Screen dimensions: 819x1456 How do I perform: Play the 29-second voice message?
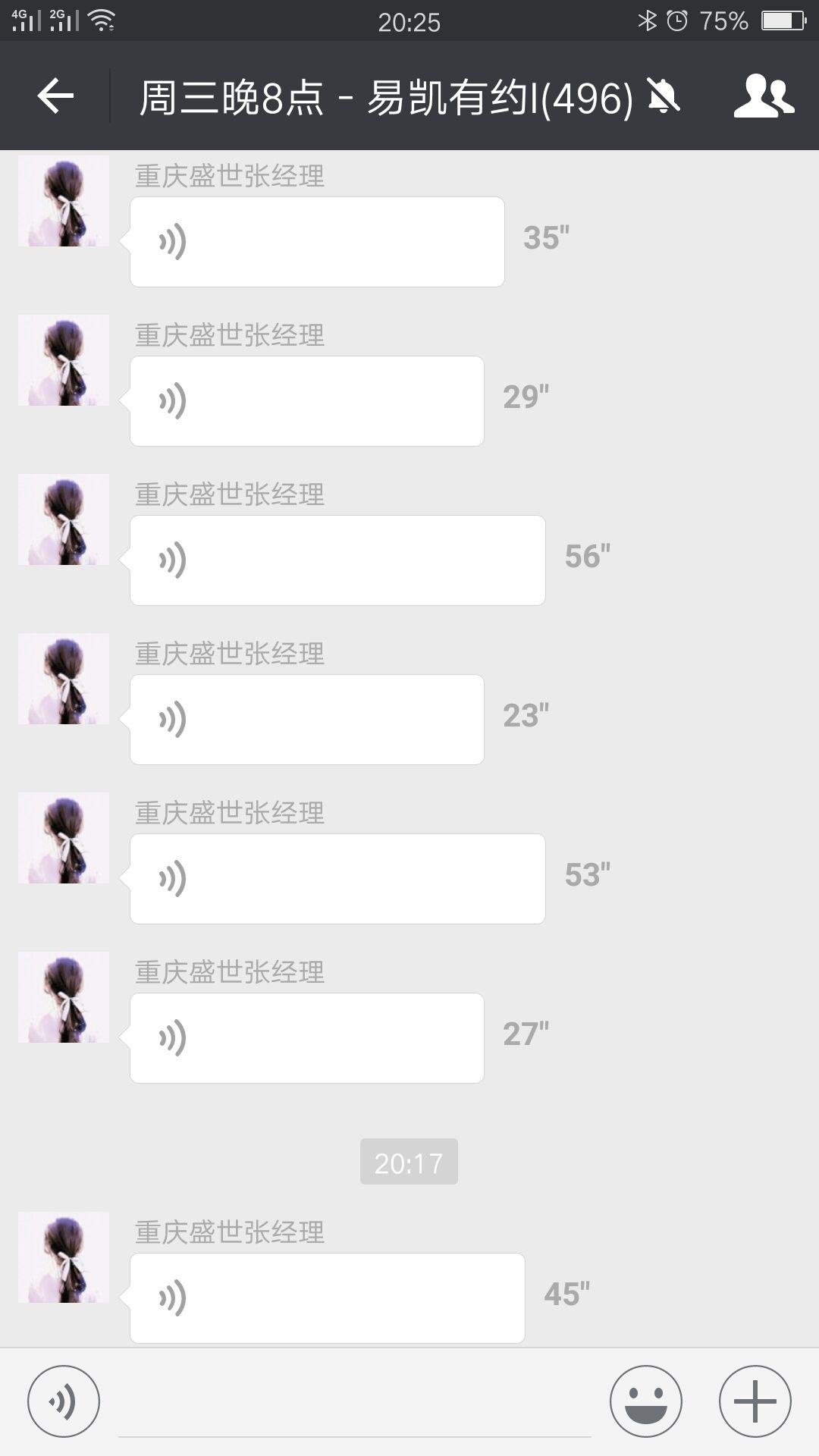[x=306, y=401]
